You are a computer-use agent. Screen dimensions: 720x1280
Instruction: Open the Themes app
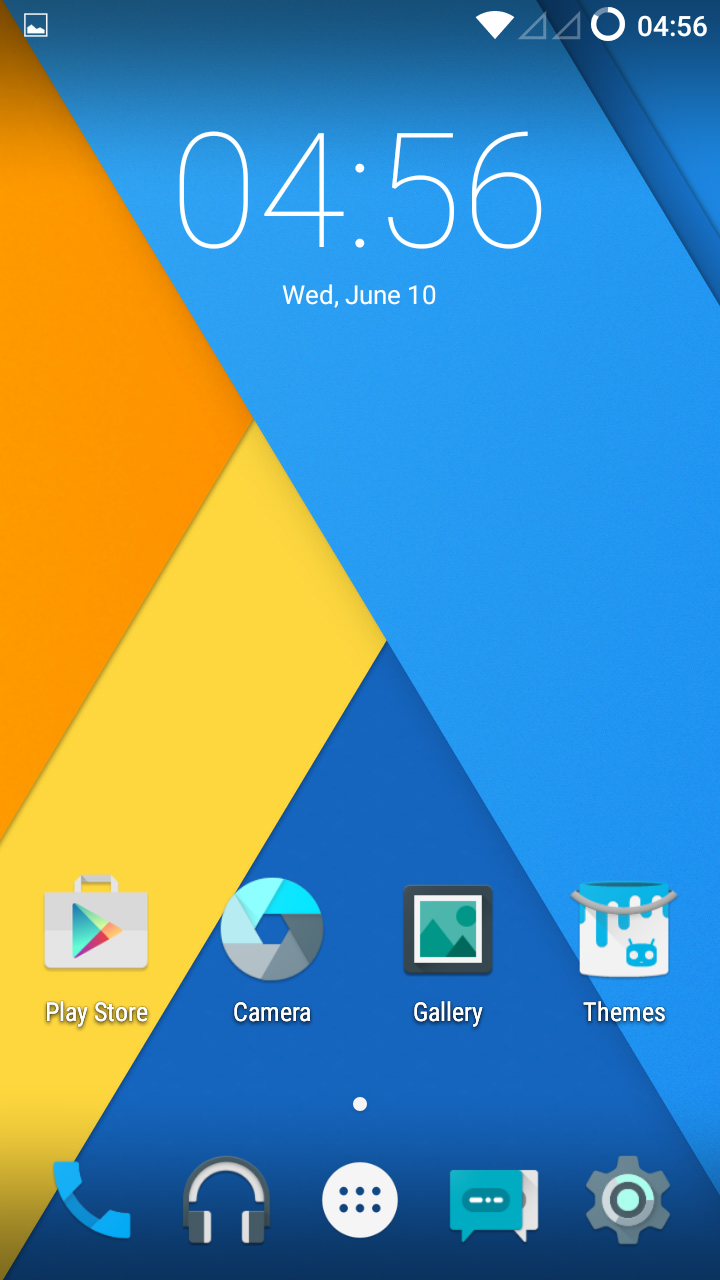(x=624, y=928)
